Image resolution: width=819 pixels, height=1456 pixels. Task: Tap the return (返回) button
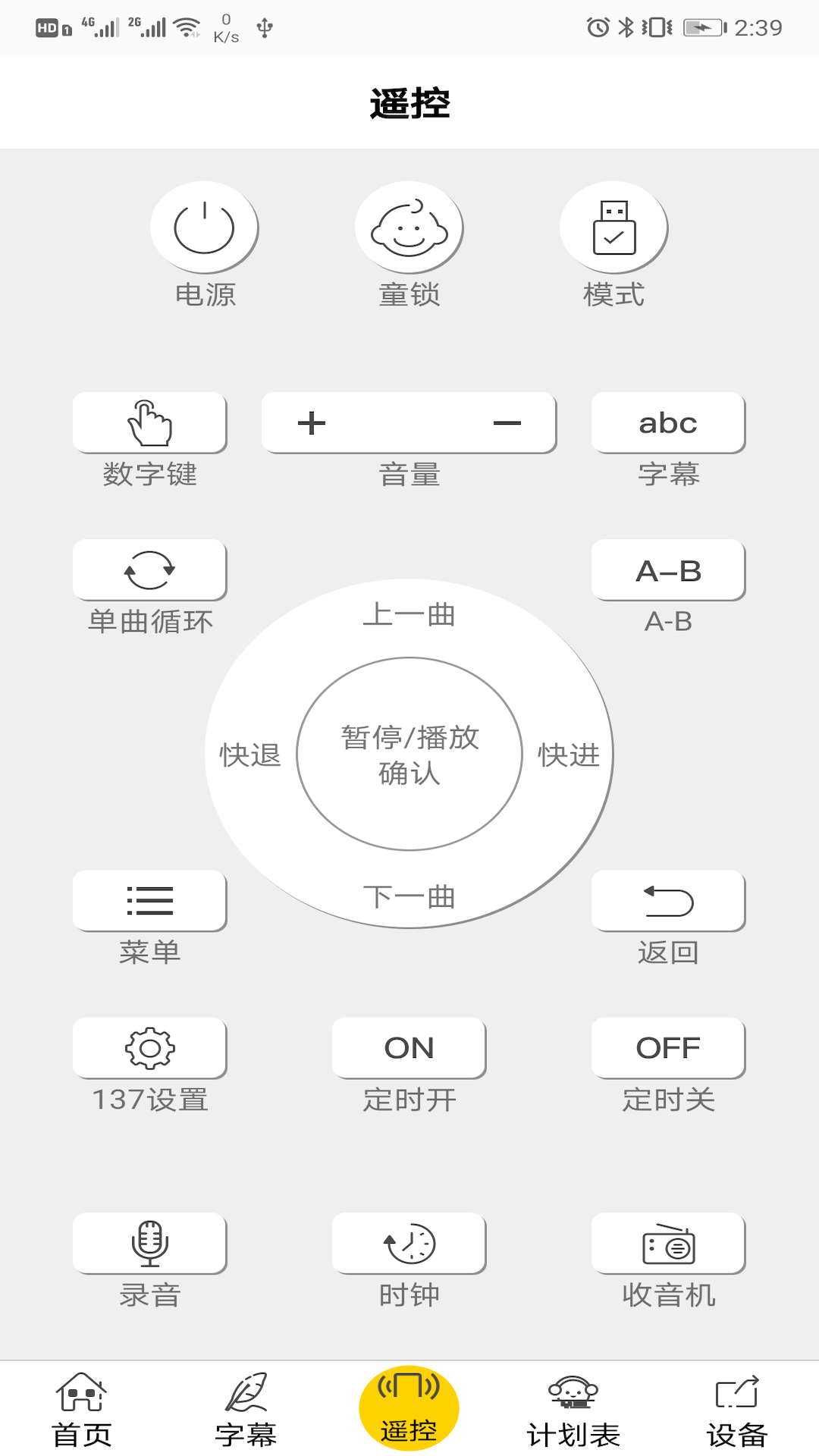coord(668,900)
